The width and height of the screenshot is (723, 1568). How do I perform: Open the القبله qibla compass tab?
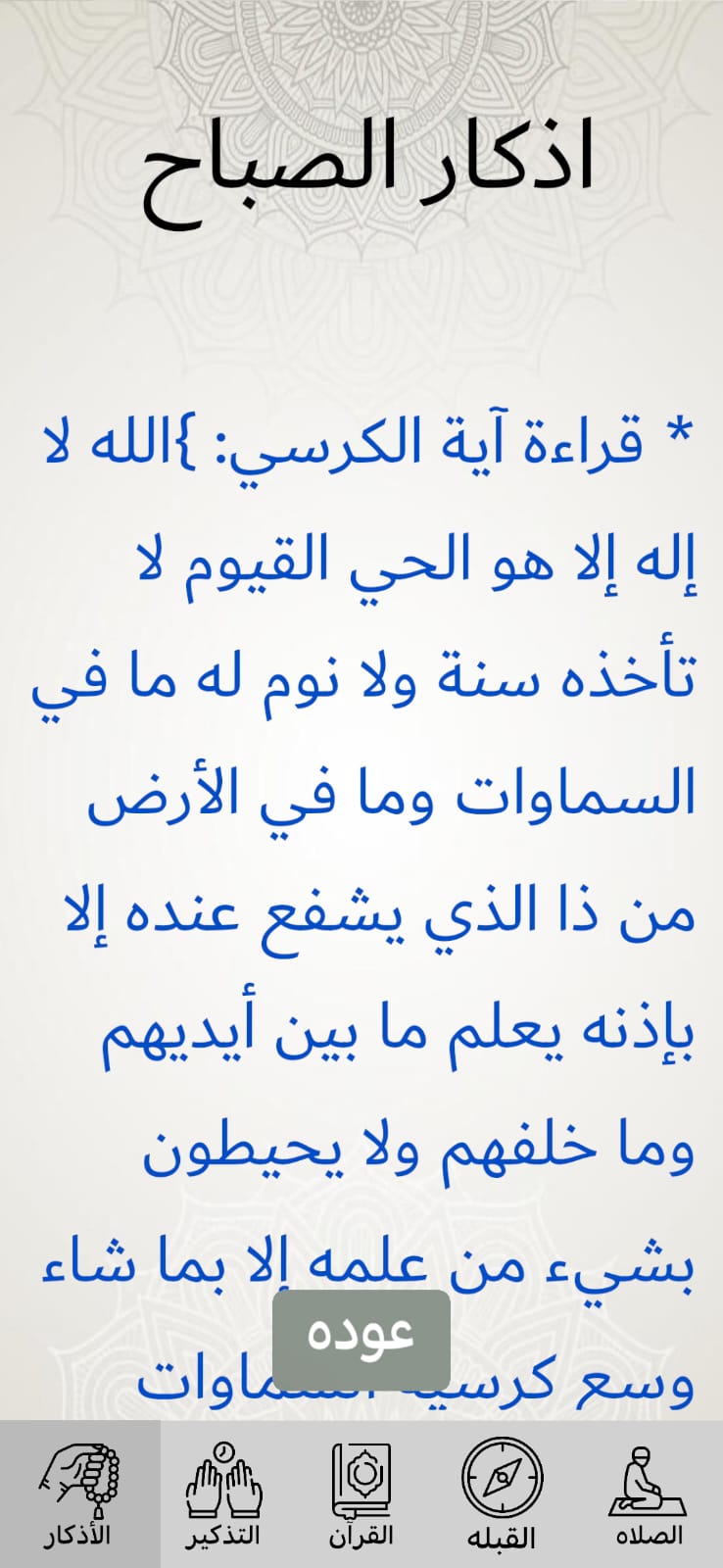[x=501, y=1494]
